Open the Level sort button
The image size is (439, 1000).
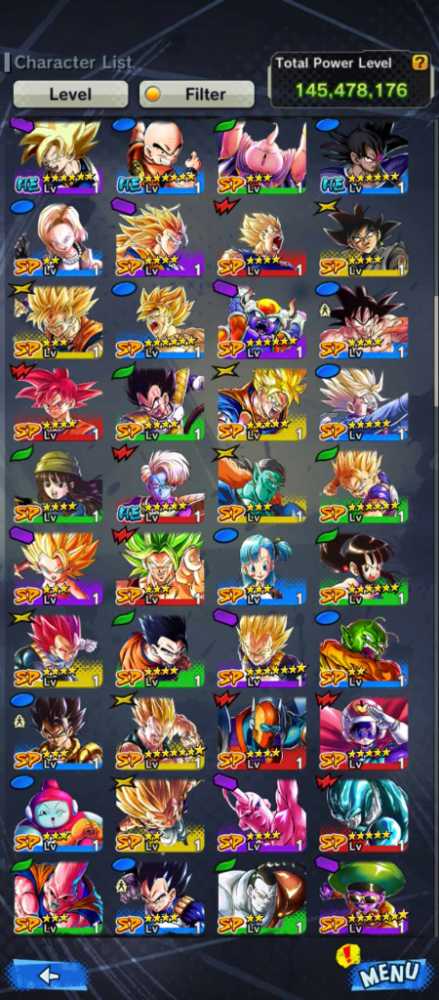[x=70, y=94]
